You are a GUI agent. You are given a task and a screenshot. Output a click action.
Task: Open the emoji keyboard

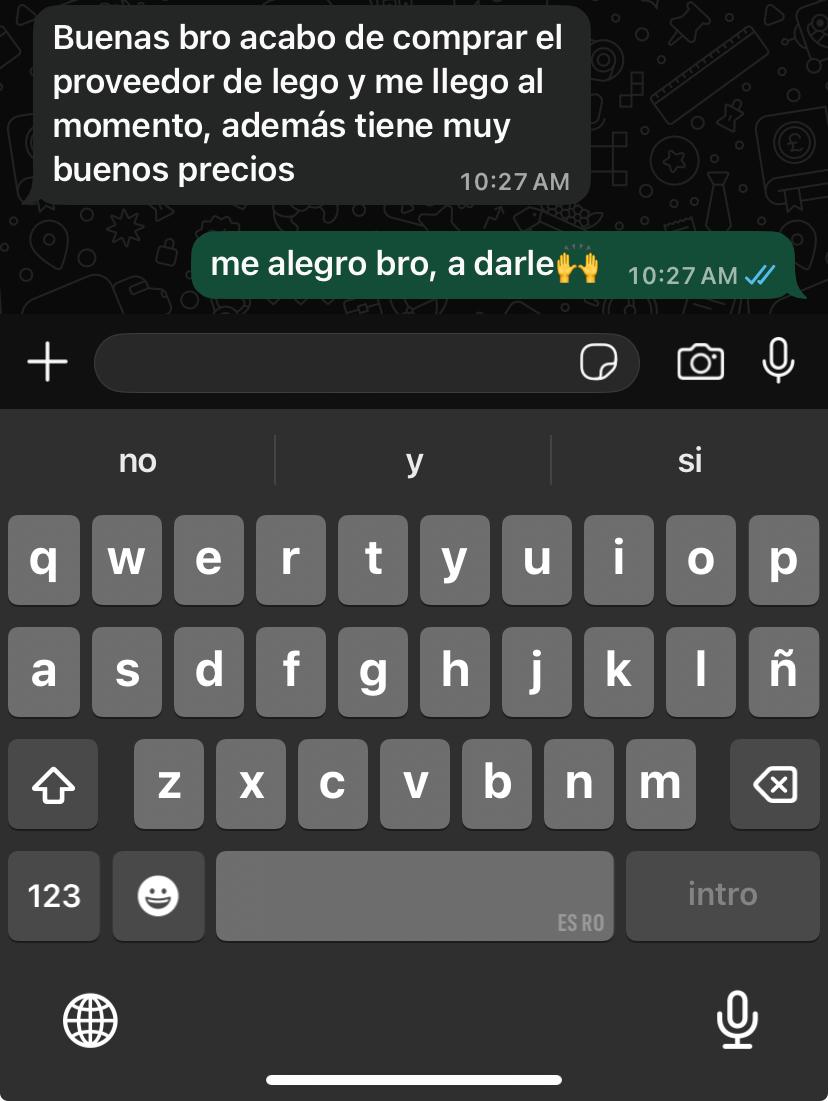[158, 895]
